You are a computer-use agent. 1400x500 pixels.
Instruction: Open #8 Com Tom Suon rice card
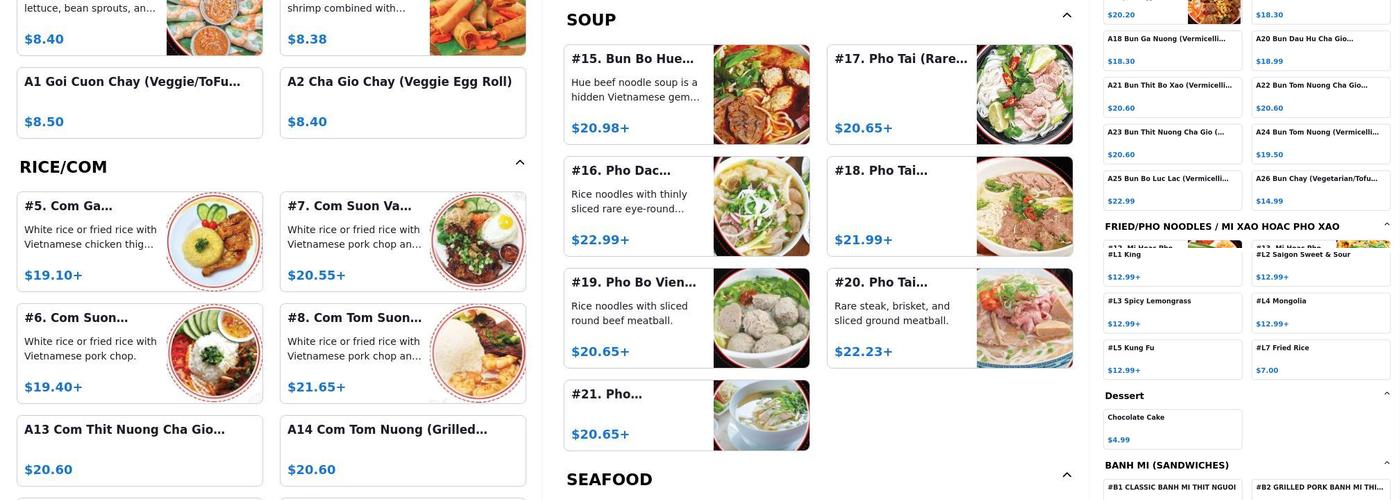pos(402,354)
